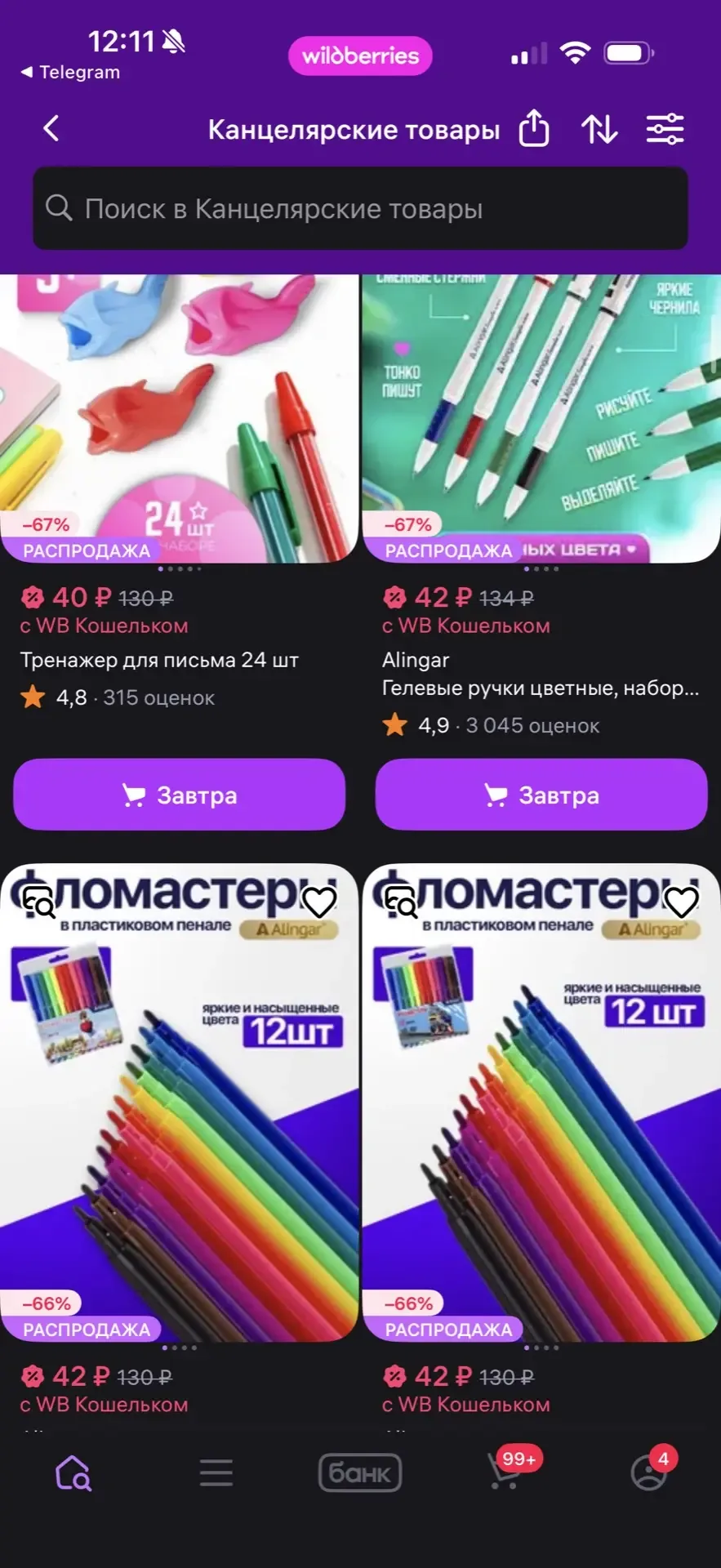Like the second 12 шт фломастеры product
The height and width of the screenshot is (1568, 721).
[681, 902]
